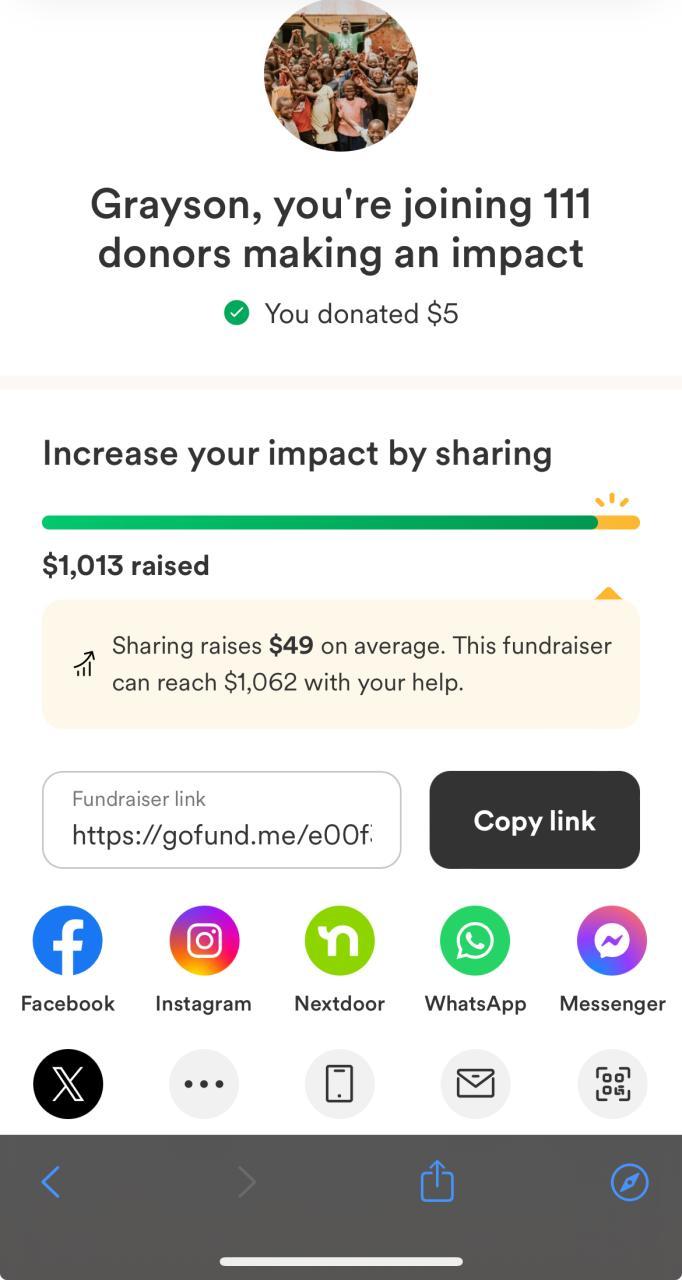The width and height of the screenshot is (682, 1280).
Task: Go back in the browser
Action: coord(51,1182)
